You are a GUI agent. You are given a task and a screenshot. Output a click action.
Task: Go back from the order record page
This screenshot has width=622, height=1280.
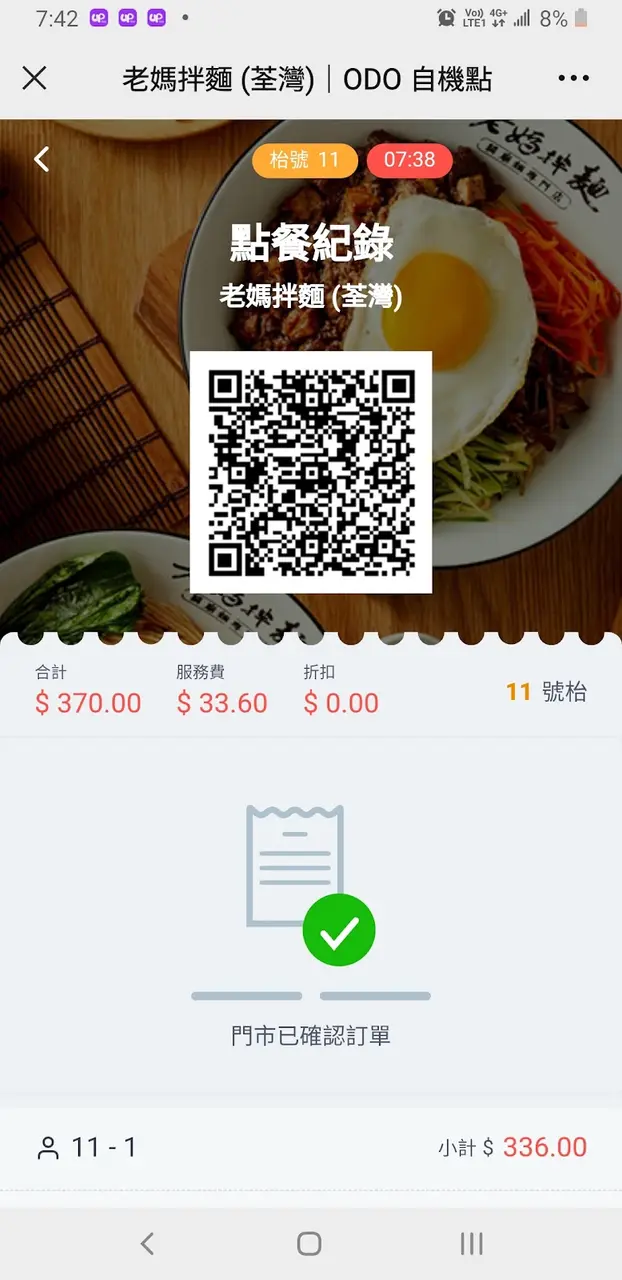point(42,159)
